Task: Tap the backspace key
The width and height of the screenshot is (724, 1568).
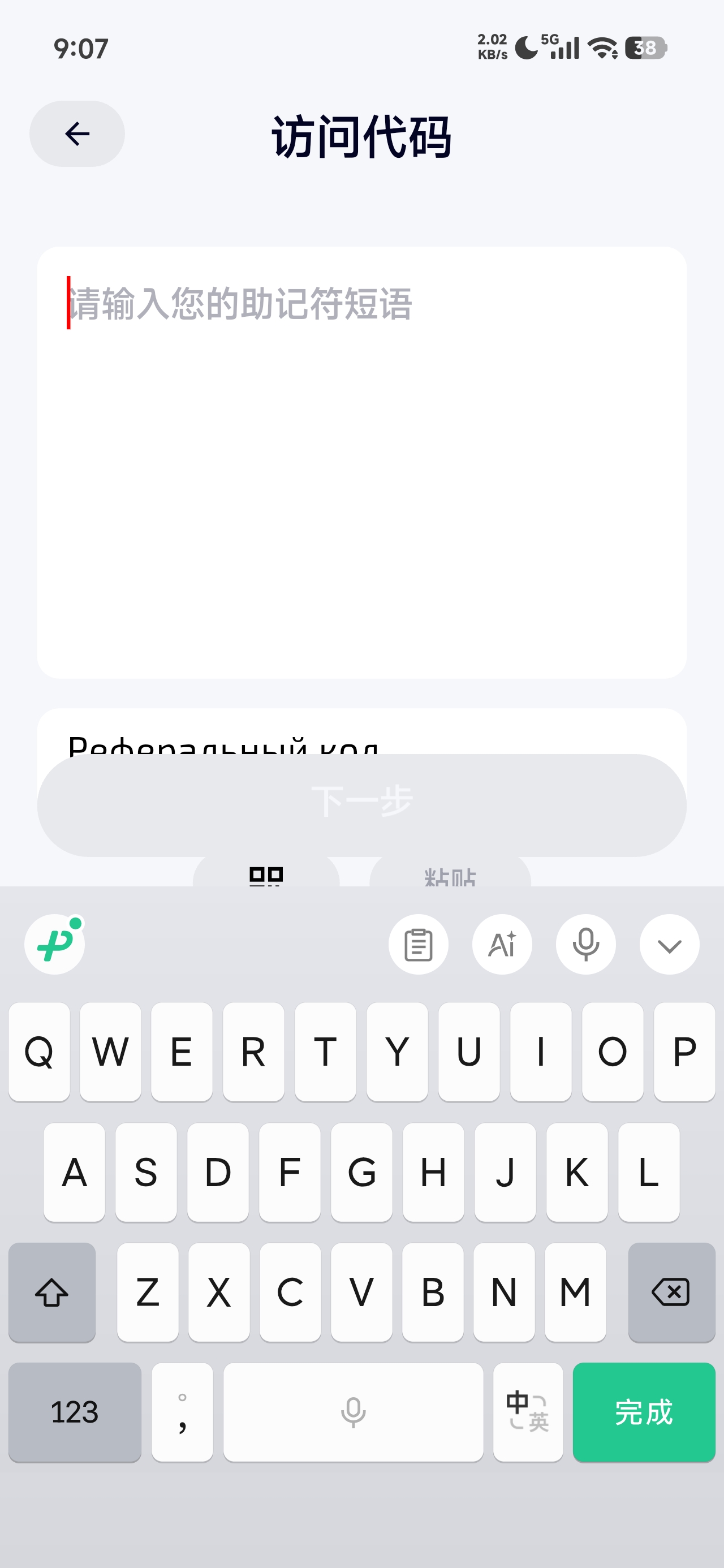Action: [x=671, y=1291]
